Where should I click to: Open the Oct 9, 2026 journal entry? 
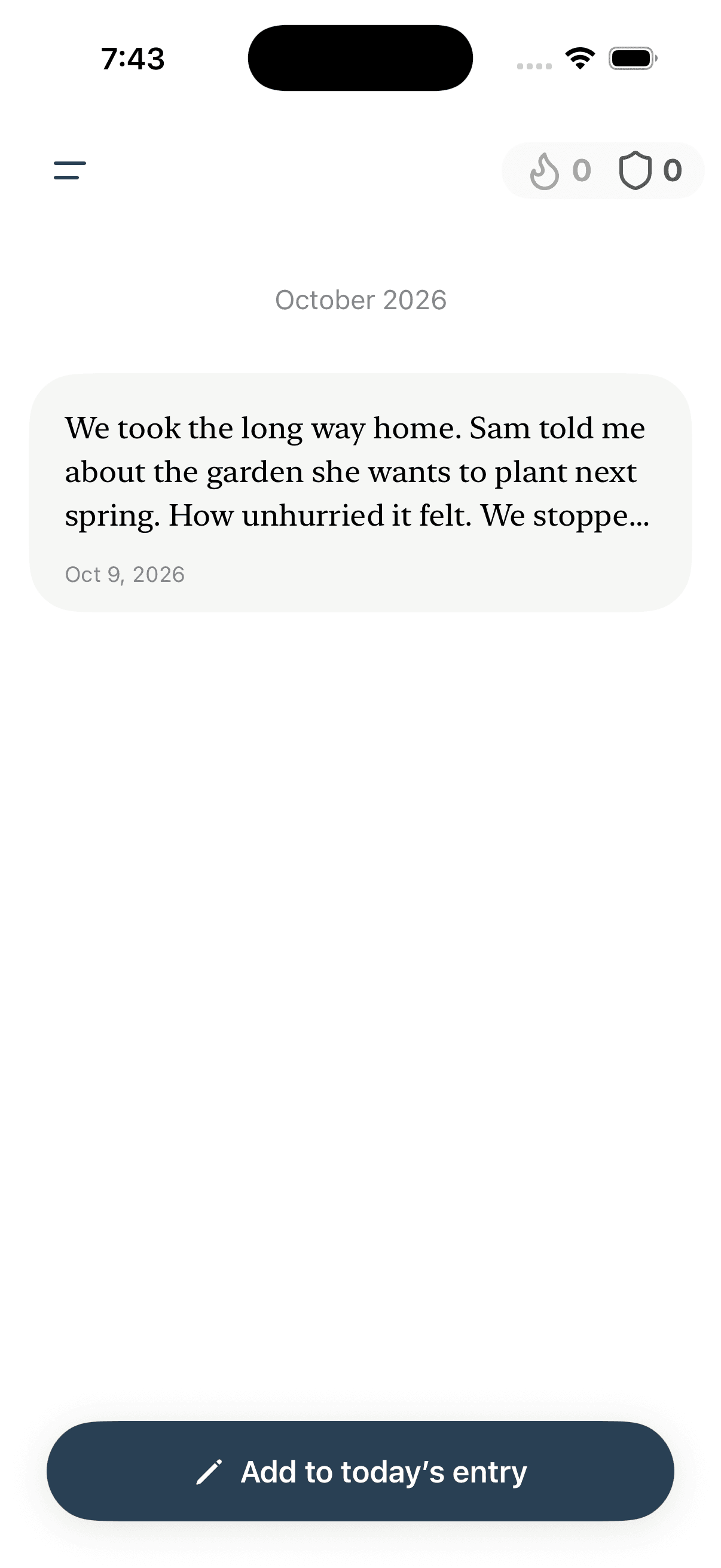pos(360,492)
